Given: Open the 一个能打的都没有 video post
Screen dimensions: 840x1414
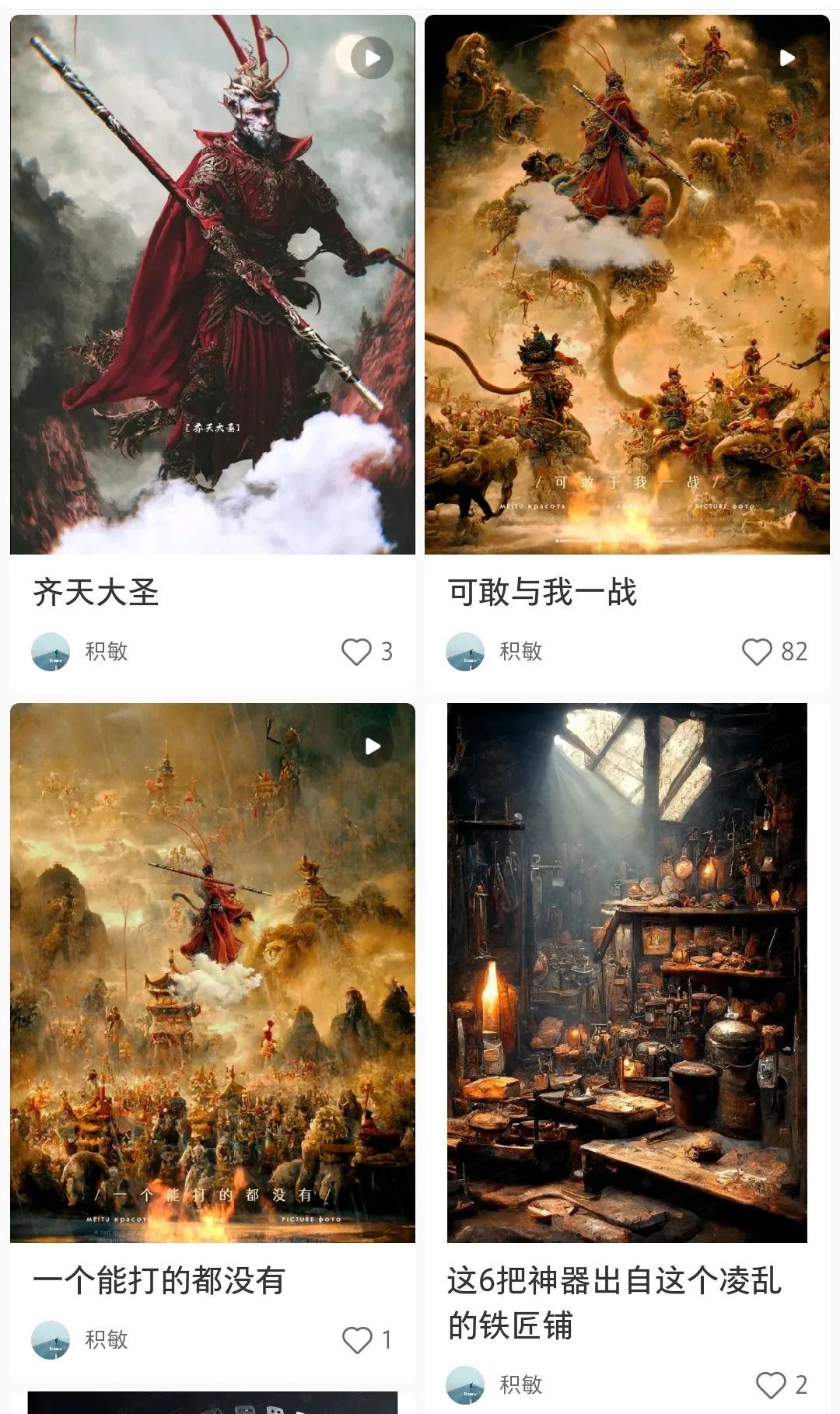Looking at the screenshot, I should [212, 972].
